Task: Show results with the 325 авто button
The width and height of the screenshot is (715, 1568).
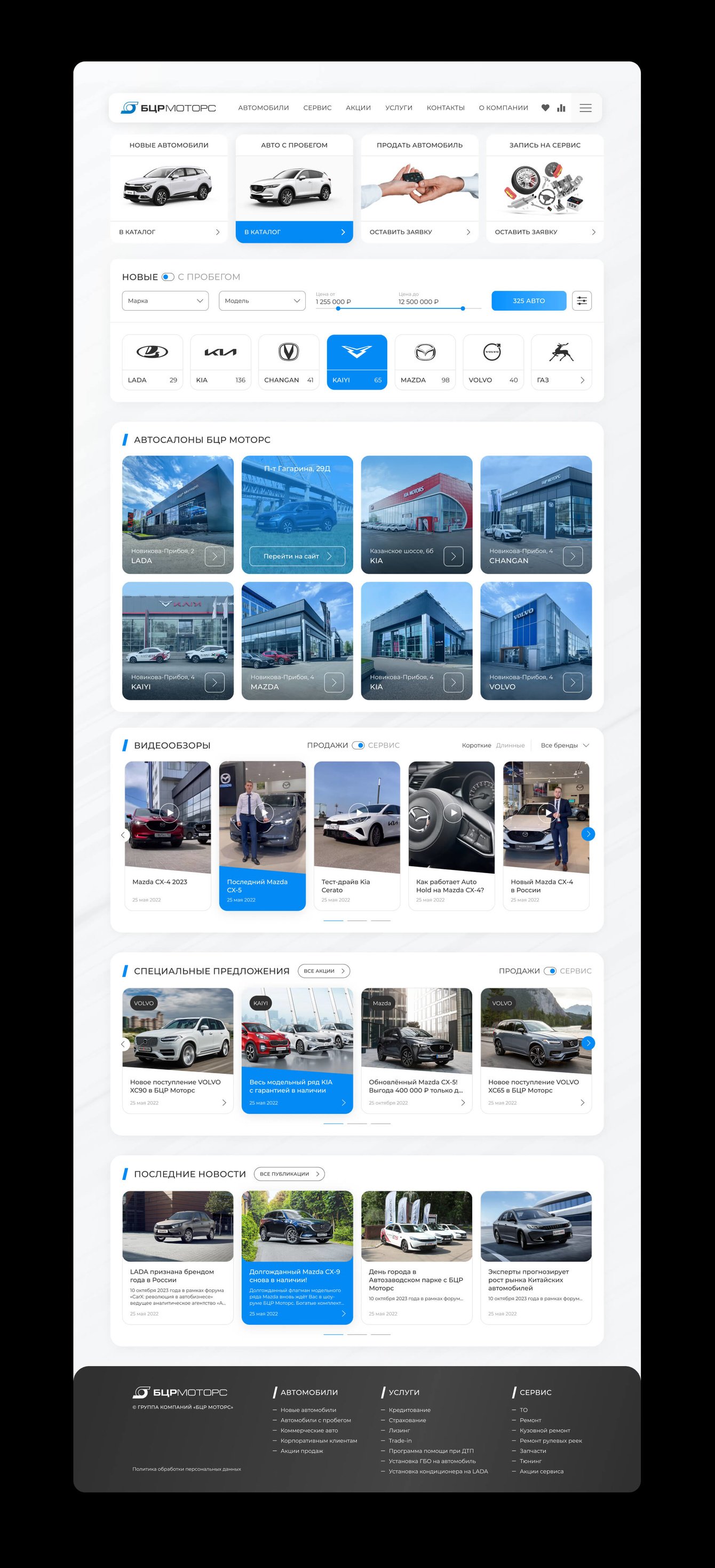Action: click(x=528, y=300)
